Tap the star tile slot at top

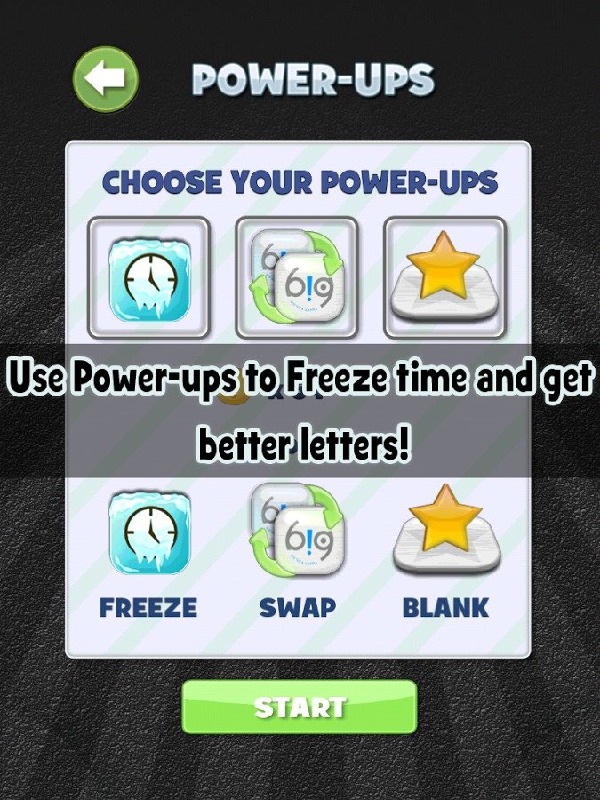(x=445, y=278)
